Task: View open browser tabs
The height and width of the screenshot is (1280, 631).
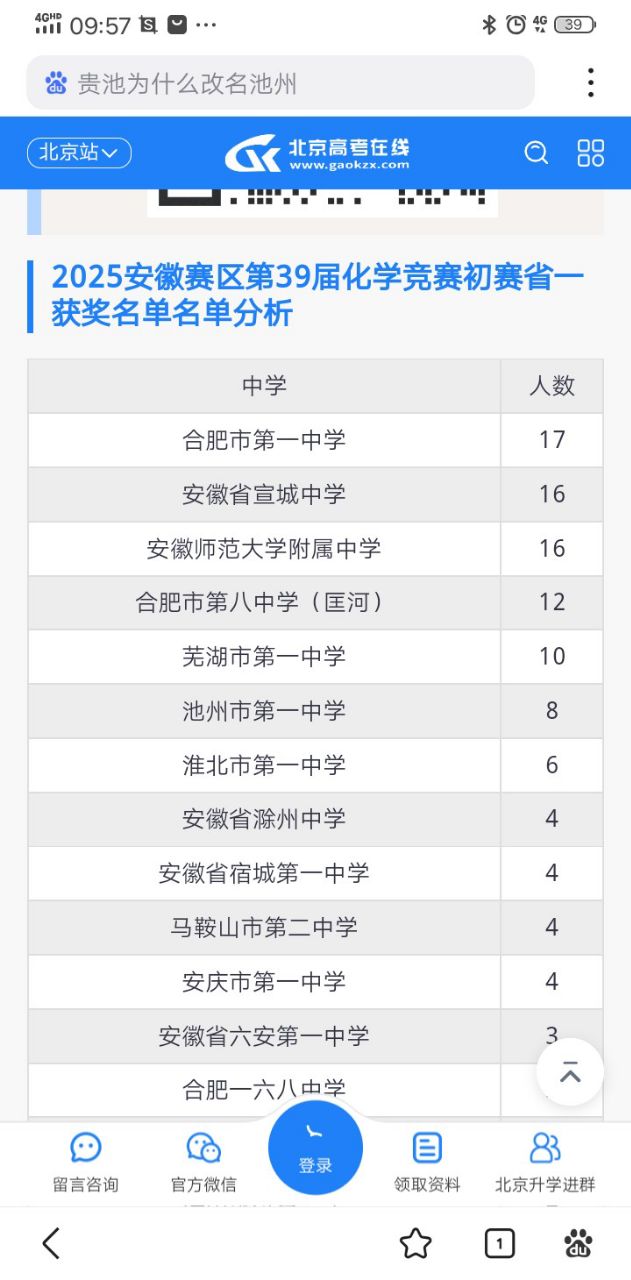Action: pos(499,1243)
